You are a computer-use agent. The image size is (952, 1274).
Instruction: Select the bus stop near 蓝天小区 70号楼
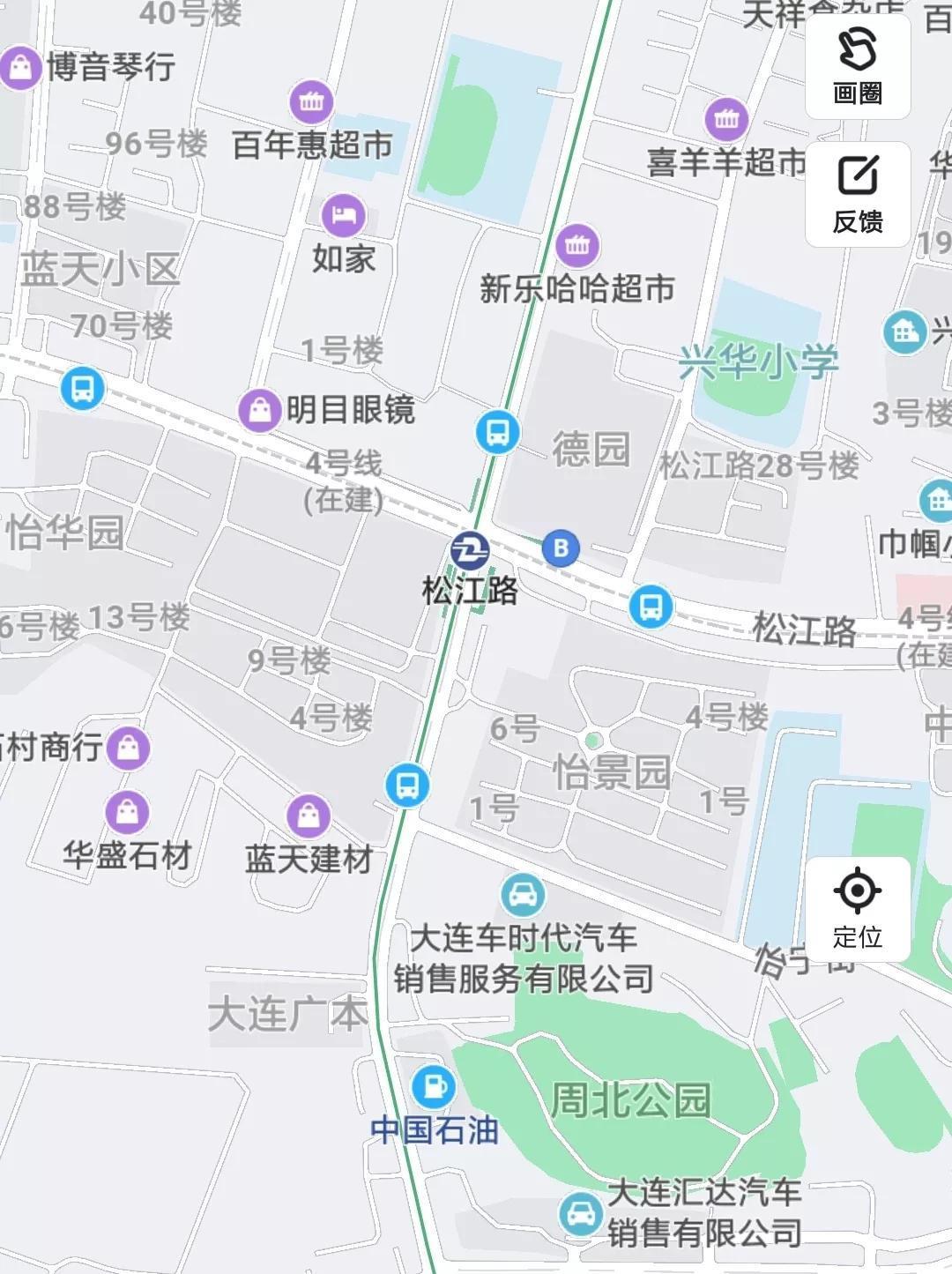(84, 388)
